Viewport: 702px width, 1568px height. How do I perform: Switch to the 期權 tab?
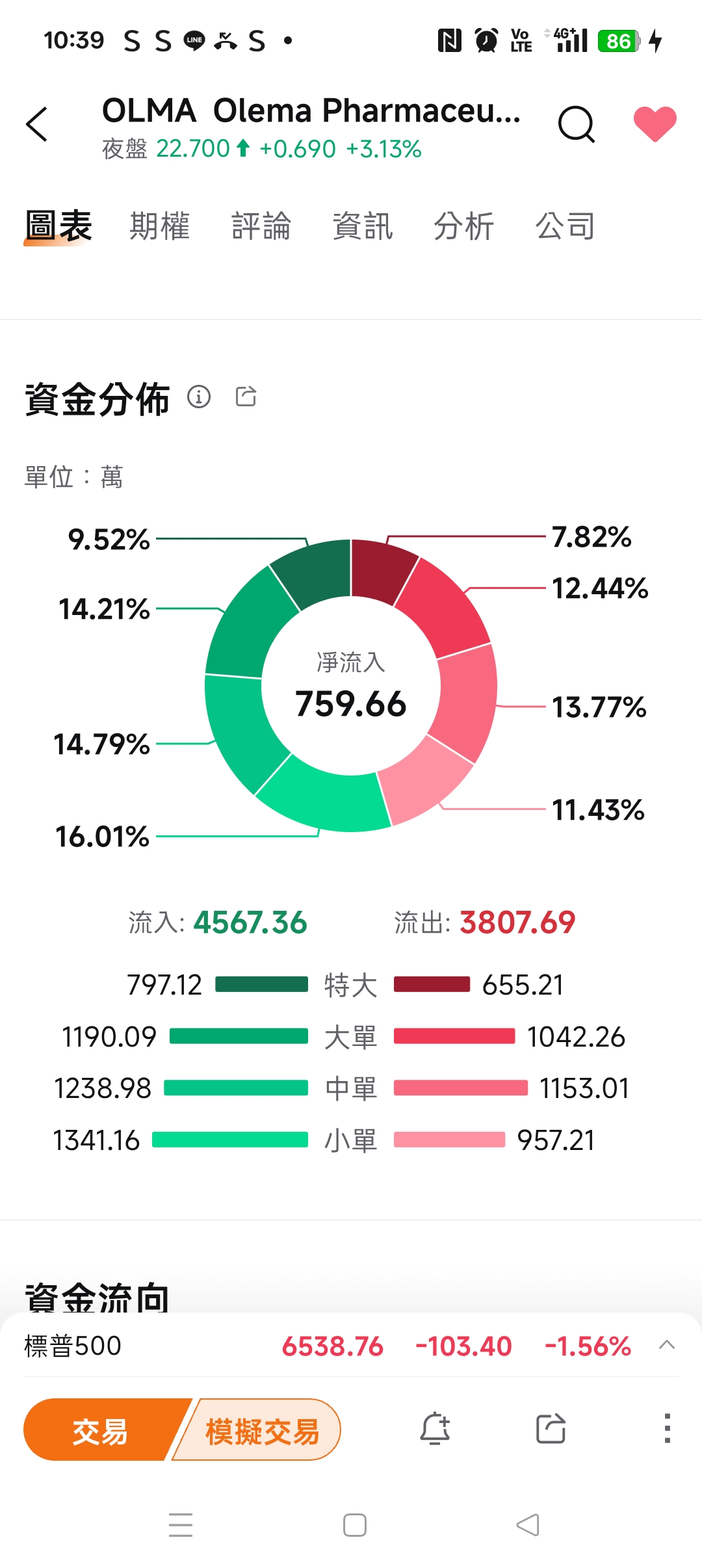(x=159, y=226)
